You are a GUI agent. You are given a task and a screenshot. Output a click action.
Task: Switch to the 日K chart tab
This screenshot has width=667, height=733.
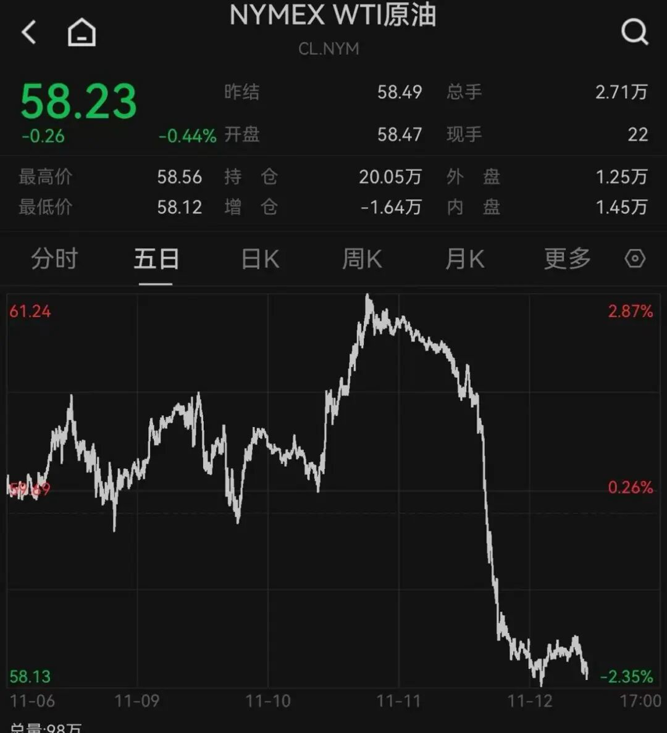[260, 259]
